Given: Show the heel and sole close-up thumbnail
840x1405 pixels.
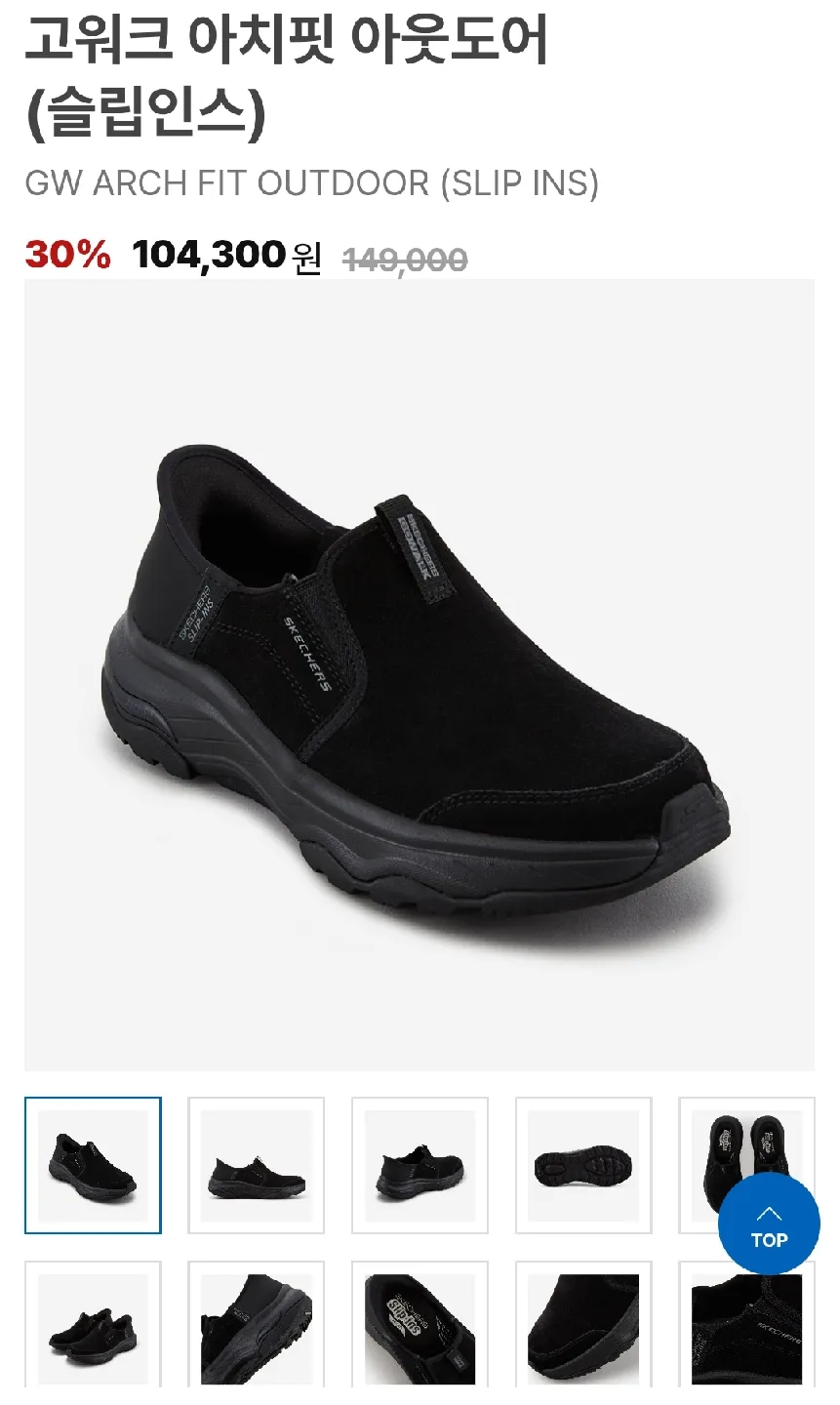Looking at the screenshot, I should pyautogui.click(x=256, y=1327).
